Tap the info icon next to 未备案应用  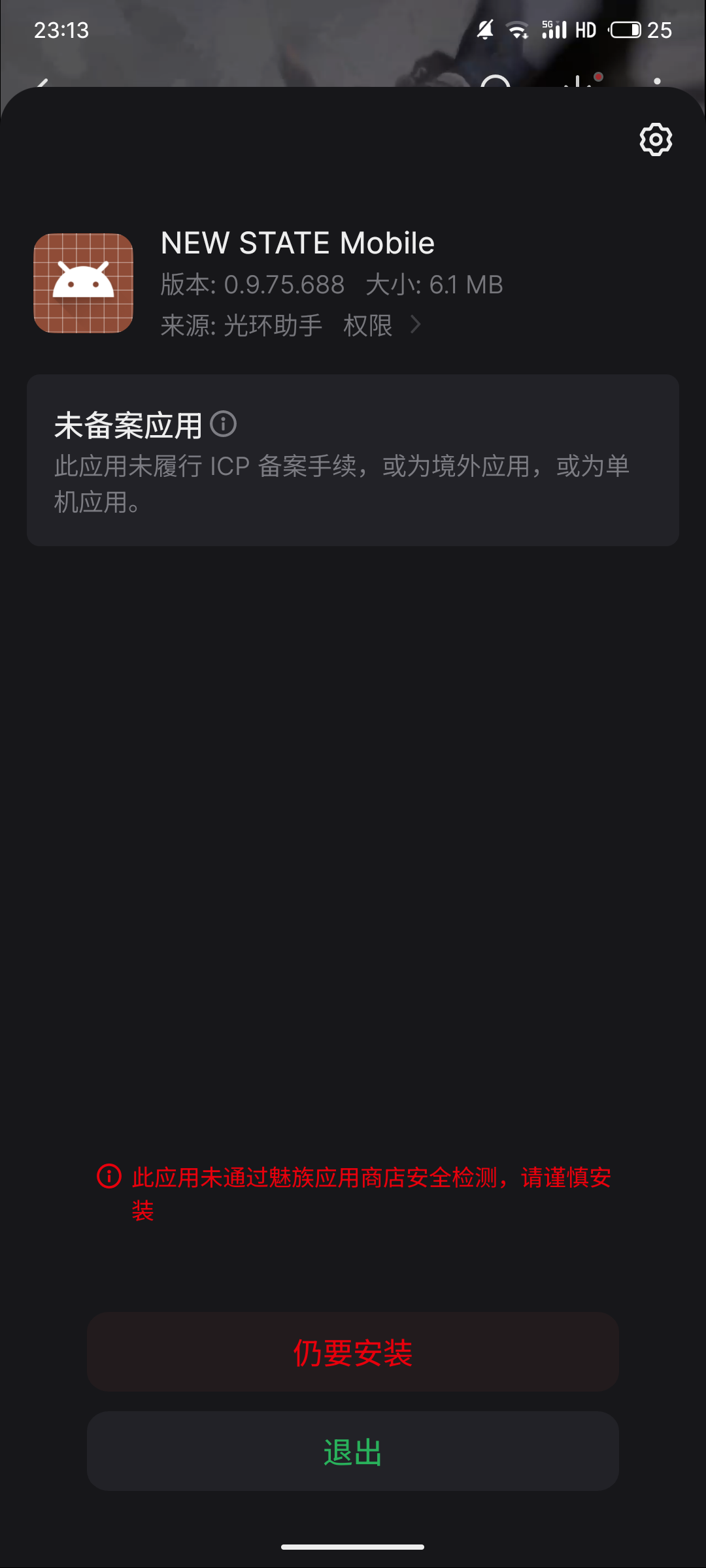click(x=223, y=424)
